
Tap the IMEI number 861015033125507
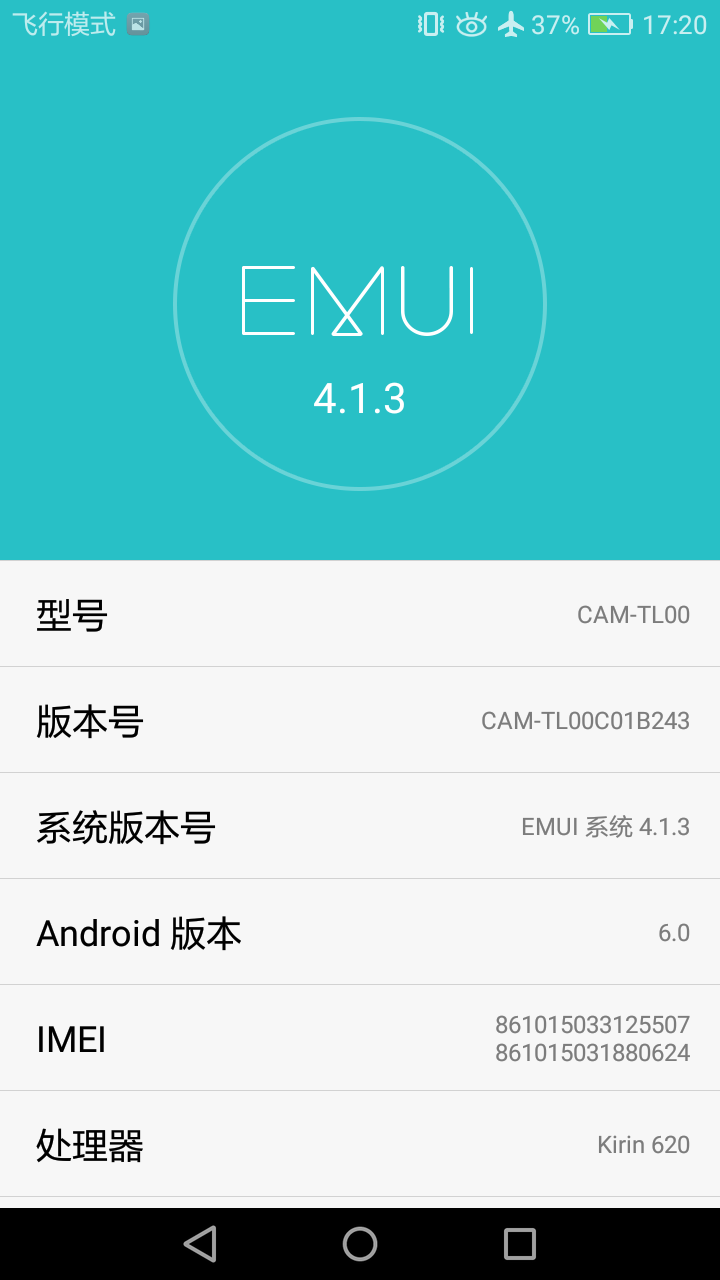592,1023
